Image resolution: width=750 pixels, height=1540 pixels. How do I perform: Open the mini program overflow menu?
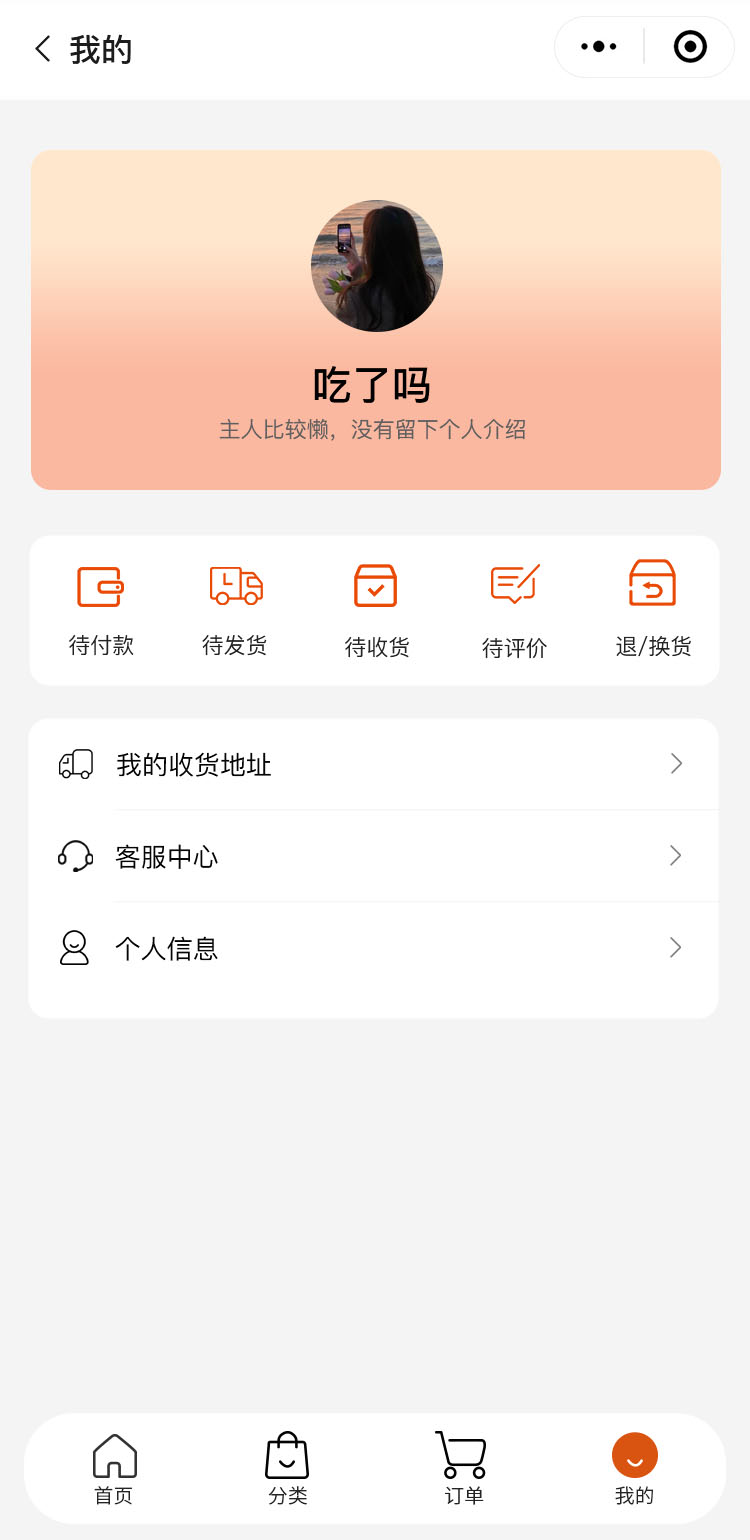click(x=599, y=47)
